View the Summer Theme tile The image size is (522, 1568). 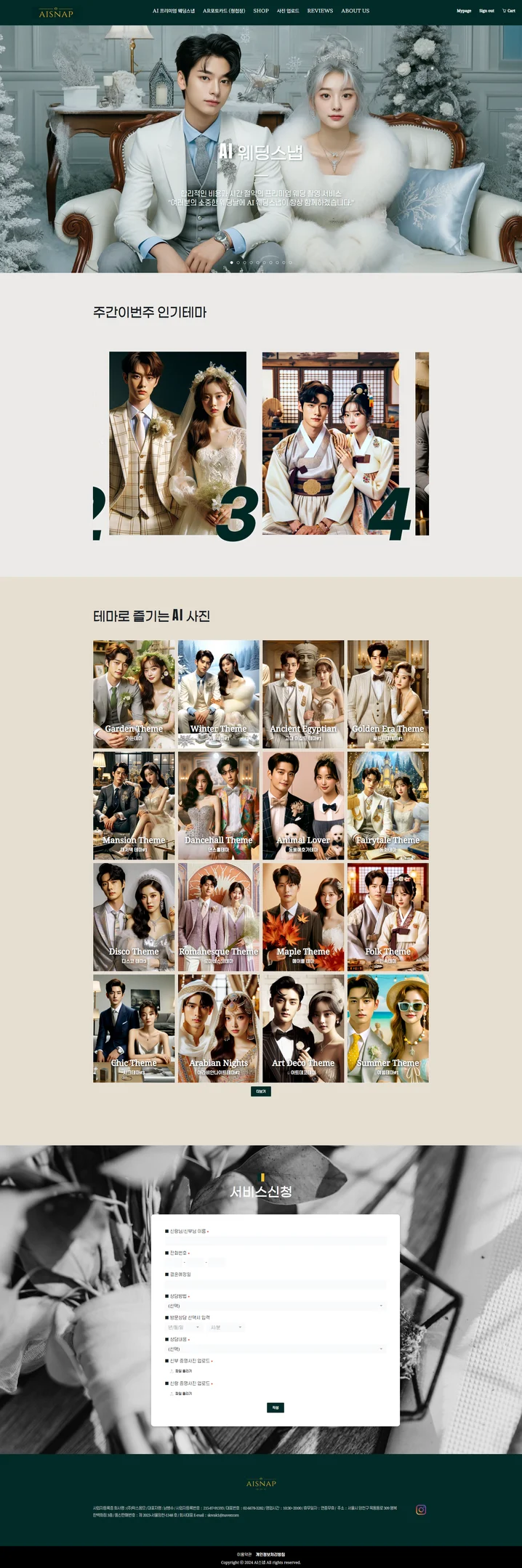point(388,1028)
